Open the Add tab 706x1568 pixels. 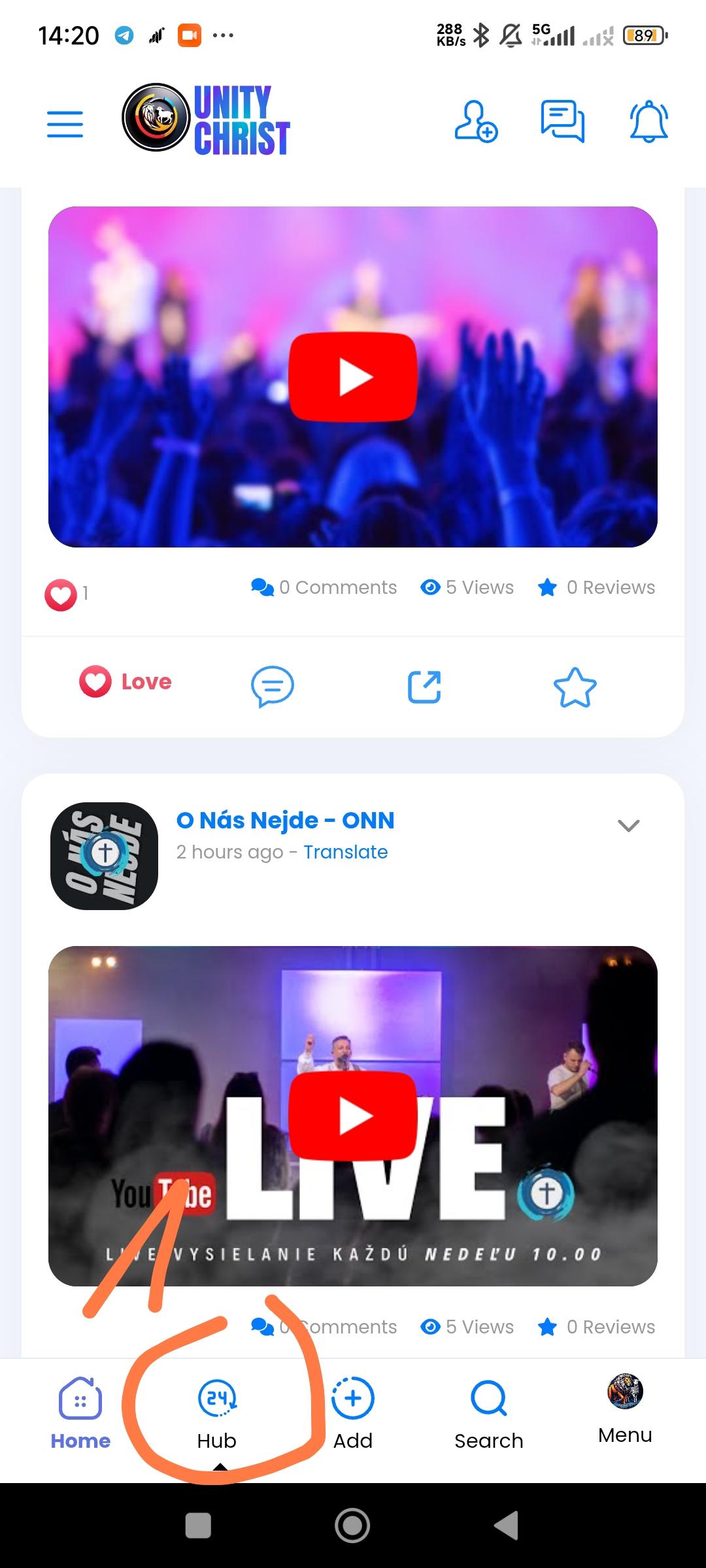tap(353, 1413)
